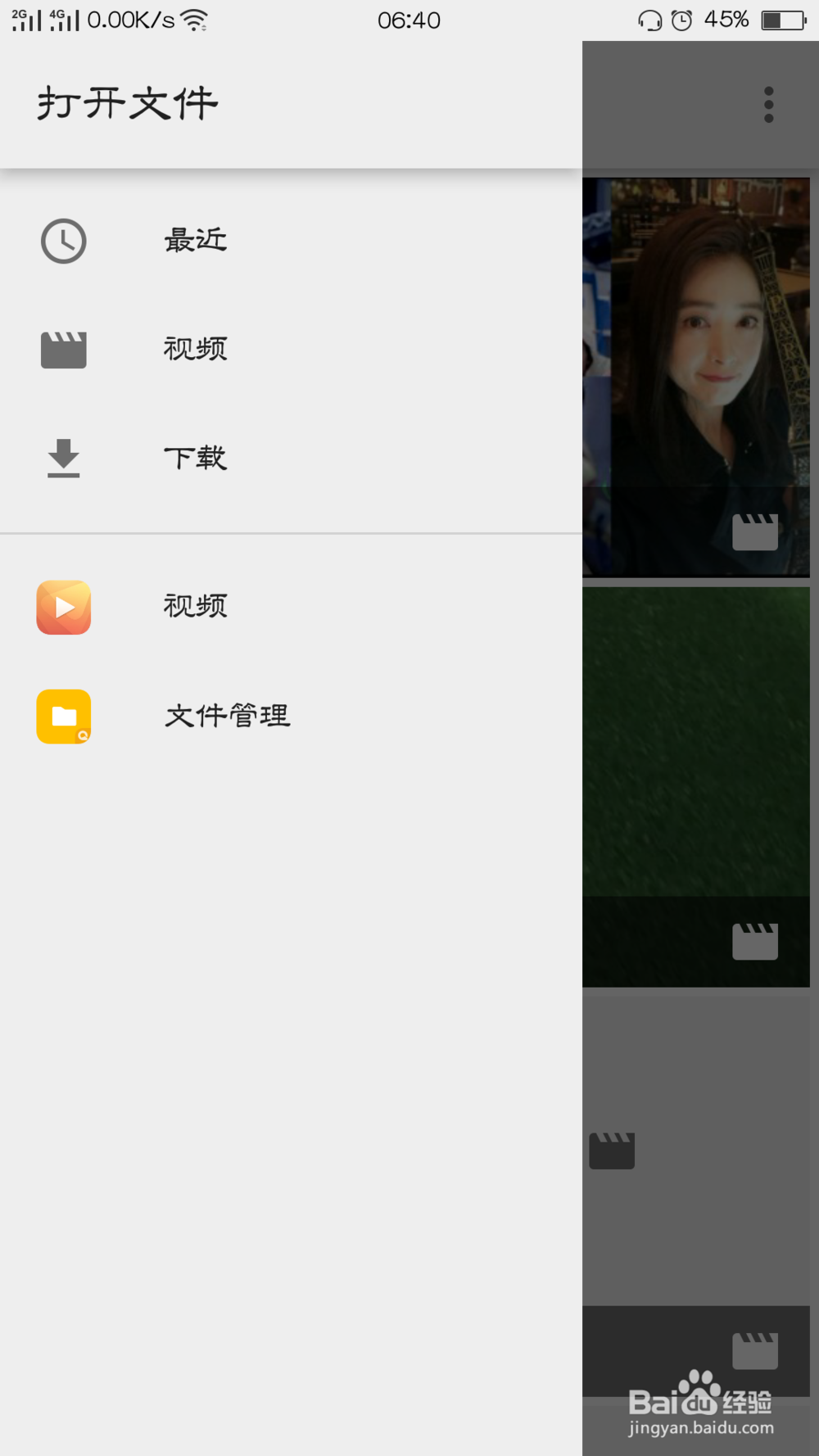Click the 打开文件 title text
The image size is (819, 1456).
coord(129,102)
